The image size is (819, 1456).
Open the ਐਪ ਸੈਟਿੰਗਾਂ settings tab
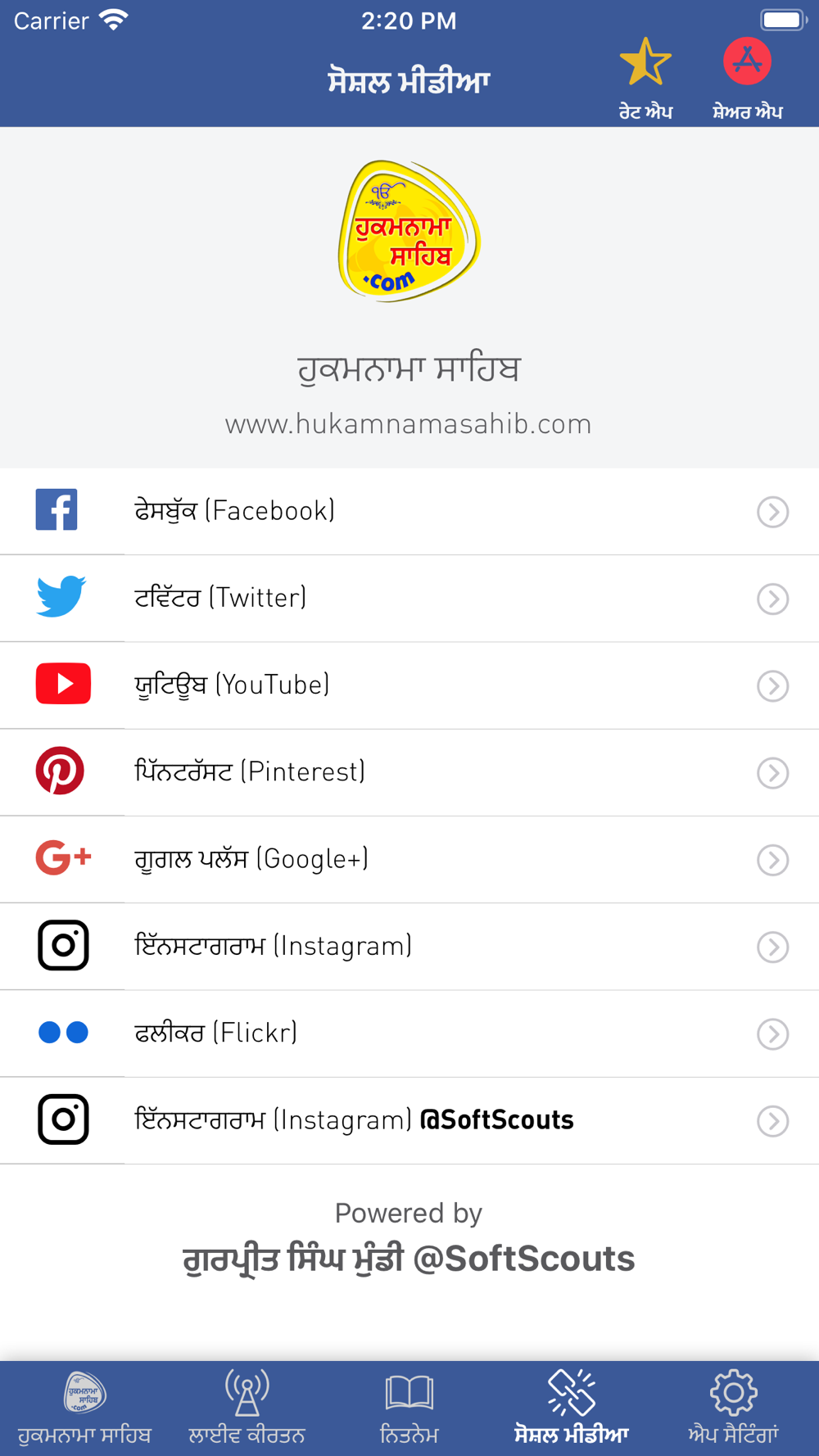(x=733, y=1408)
